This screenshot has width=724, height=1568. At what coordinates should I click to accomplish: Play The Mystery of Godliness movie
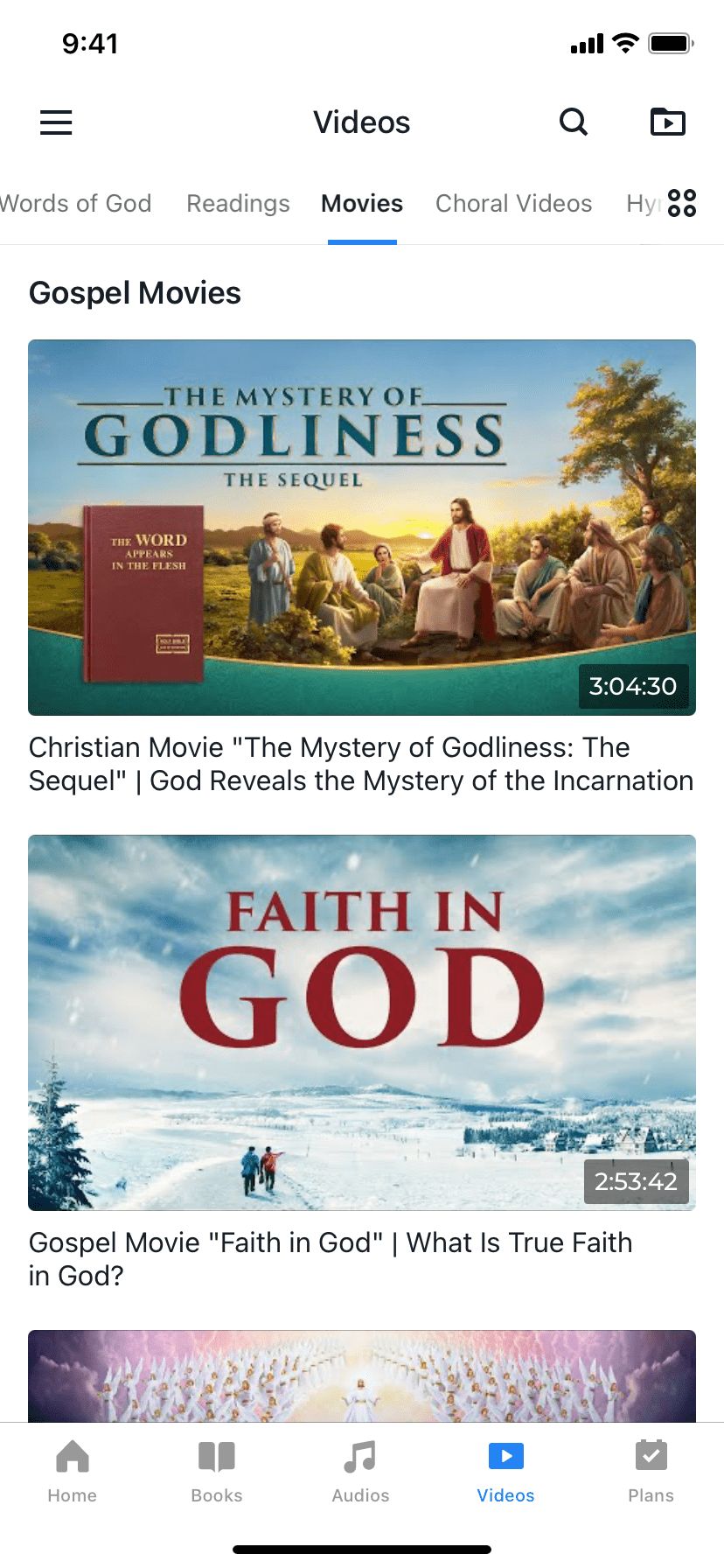click(362, 528)
